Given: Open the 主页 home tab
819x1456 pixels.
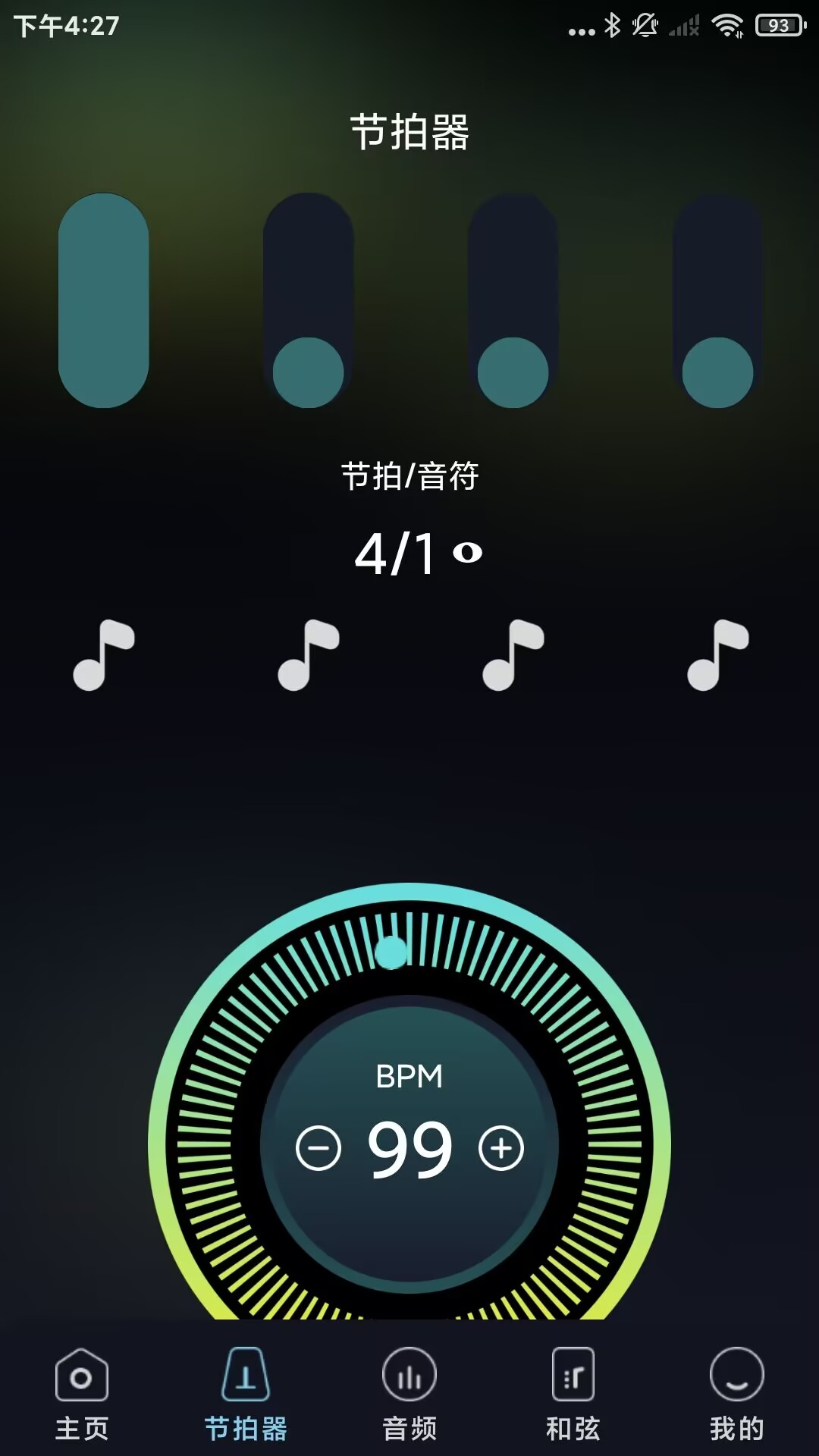Looking at the screenshot, I should coord(82,1394).
